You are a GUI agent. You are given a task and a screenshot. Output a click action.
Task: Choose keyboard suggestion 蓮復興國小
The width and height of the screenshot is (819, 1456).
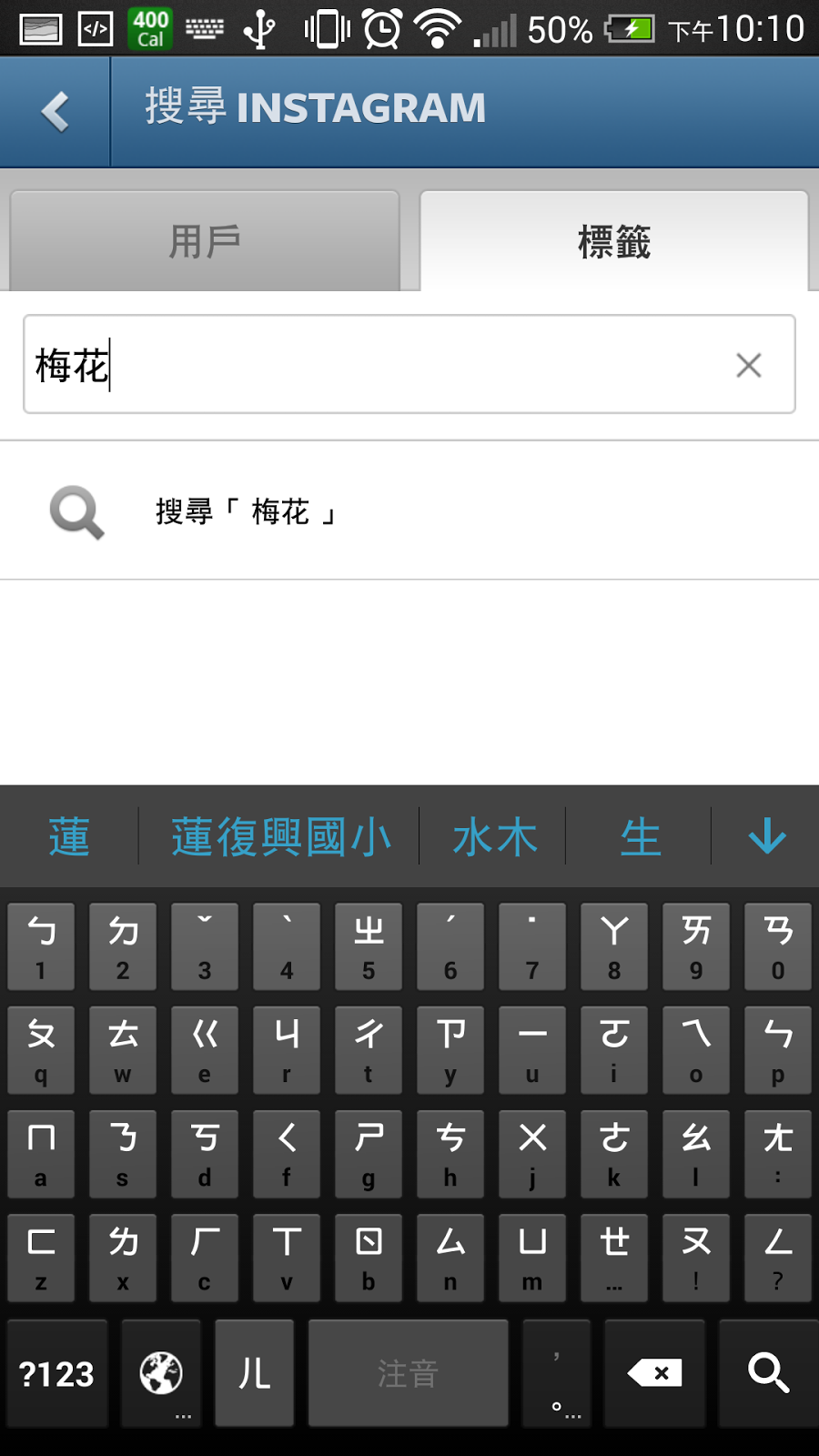point(280,837)
